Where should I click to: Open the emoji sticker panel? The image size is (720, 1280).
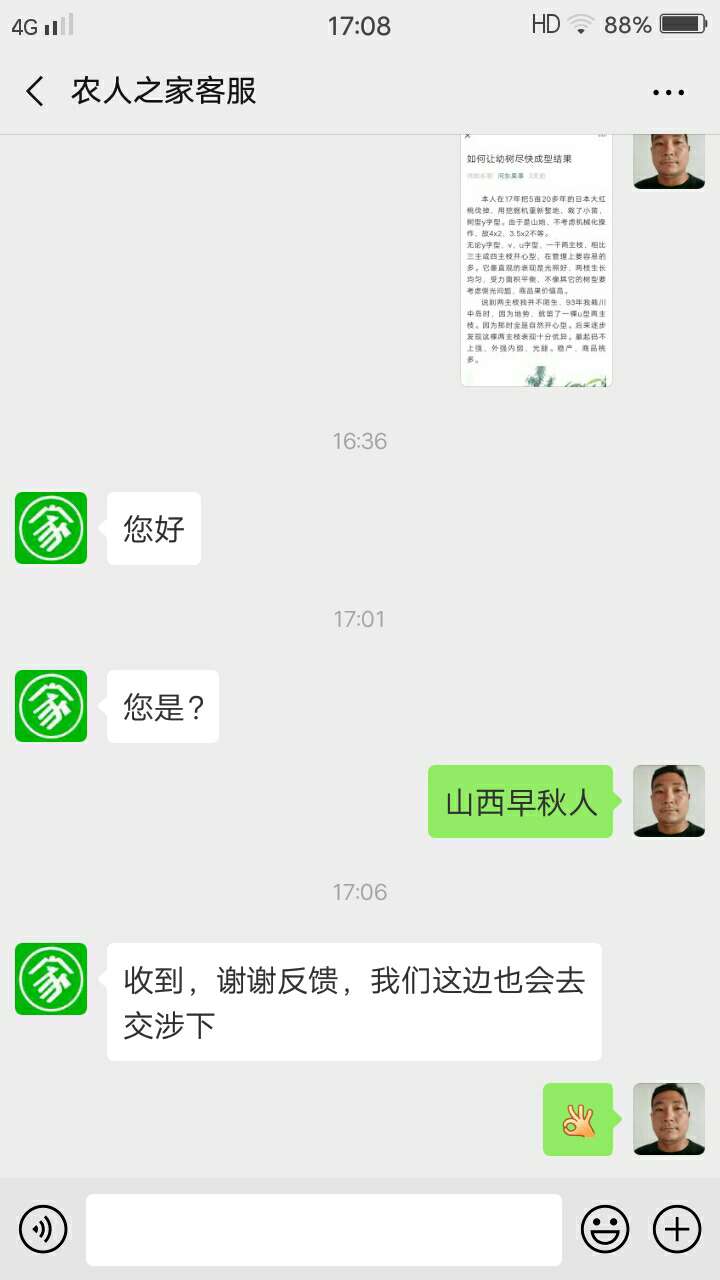tap(605, 1229)
